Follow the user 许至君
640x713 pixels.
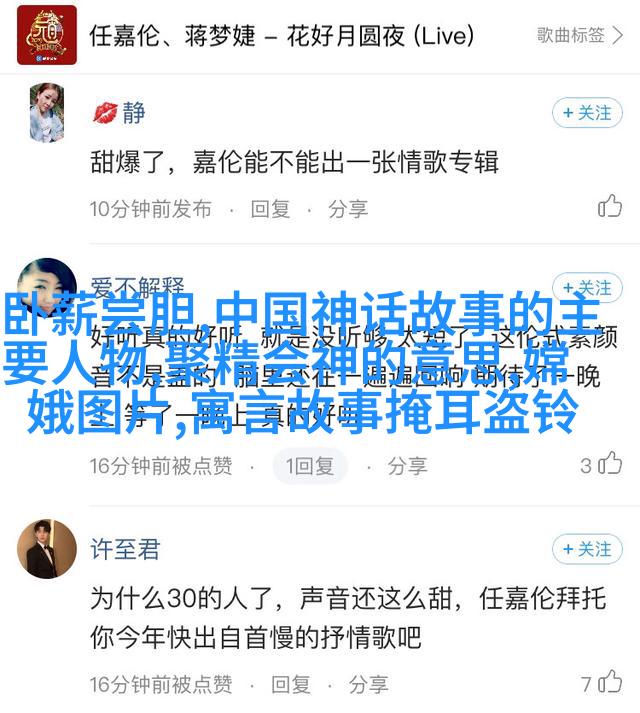tap(587, 549)
